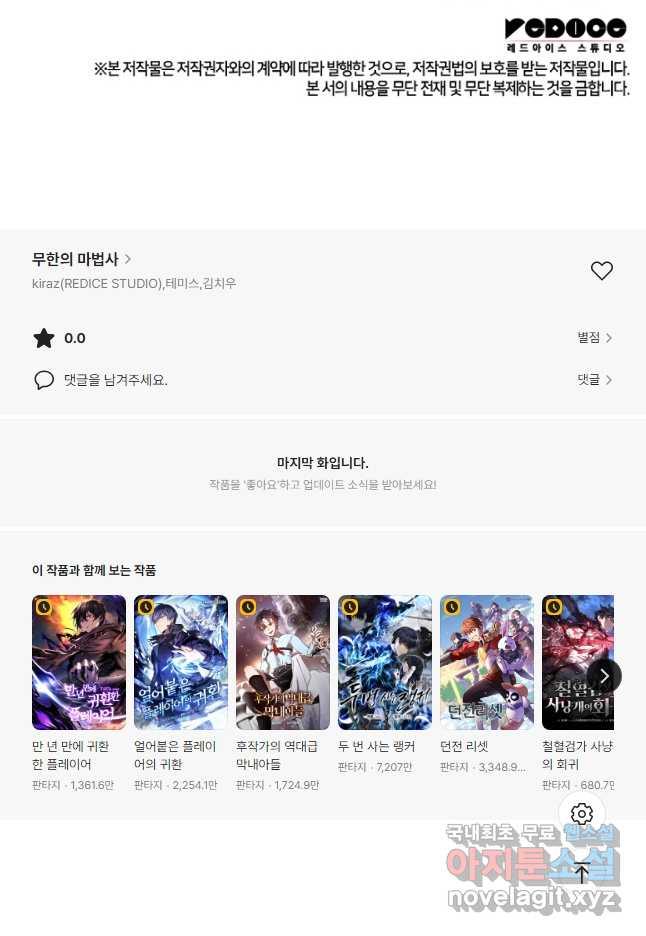Viewport: 646px width, 936px height.
Task: Open 후작가의 역대급 막내아들
Action: [x=283, y=663]
